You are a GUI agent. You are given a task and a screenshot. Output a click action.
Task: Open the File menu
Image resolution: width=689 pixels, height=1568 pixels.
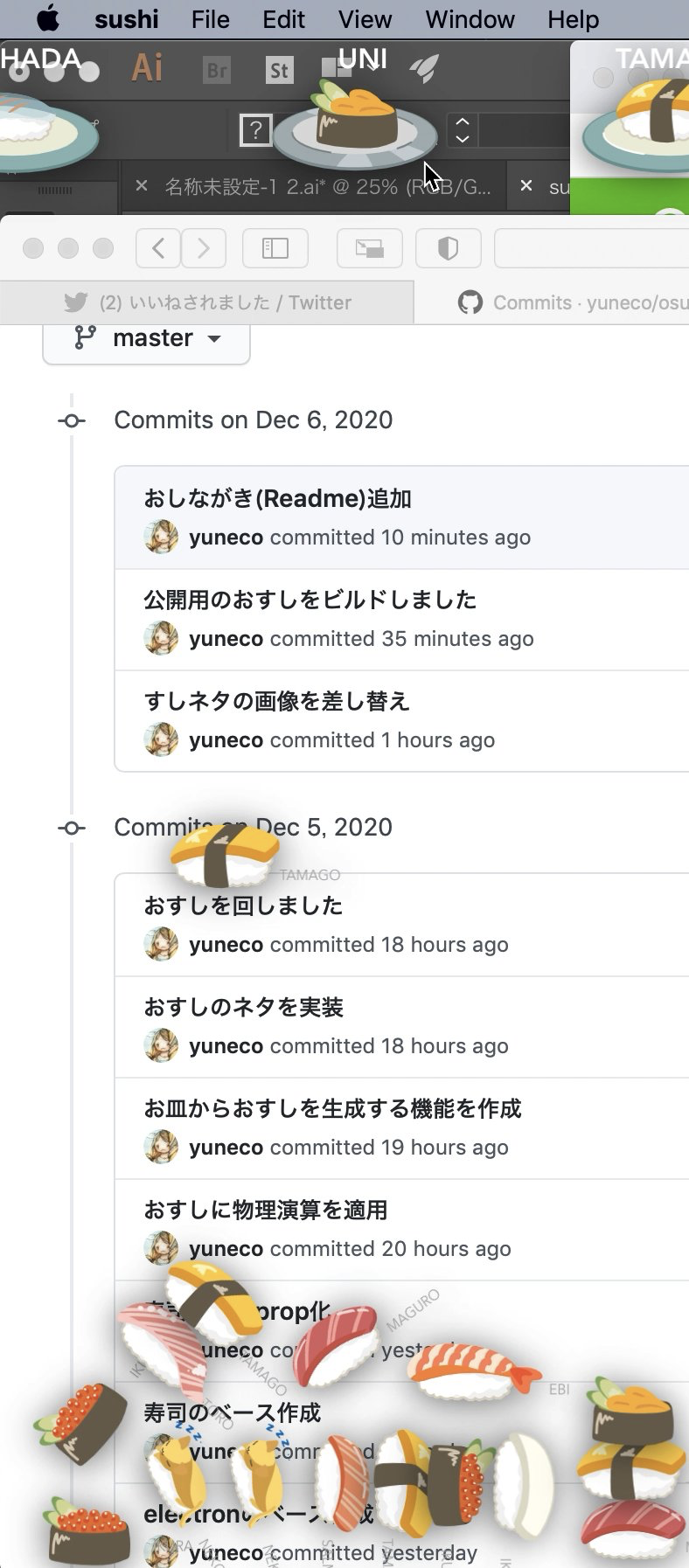(210, 19)
